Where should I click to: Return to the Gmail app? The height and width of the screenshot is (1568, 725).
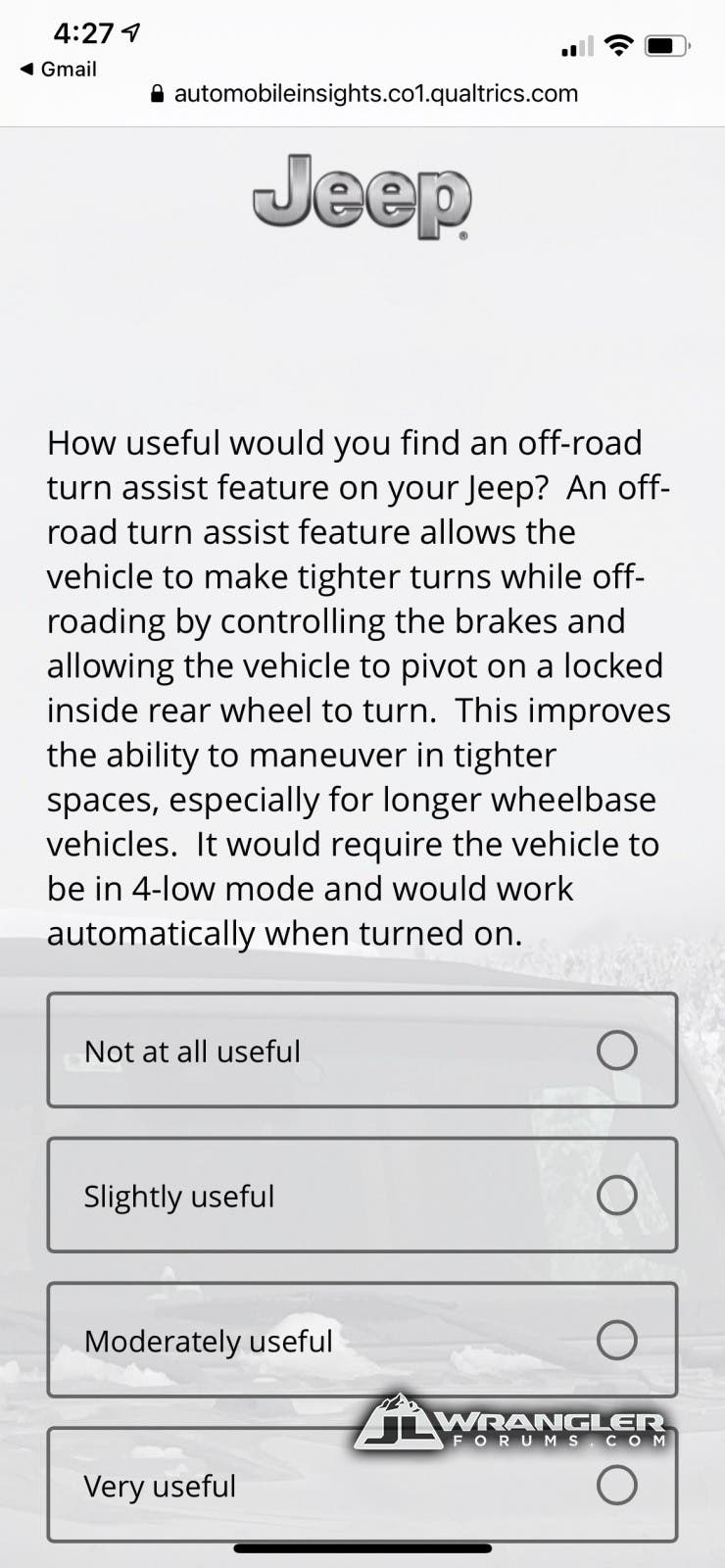(59, 69)
